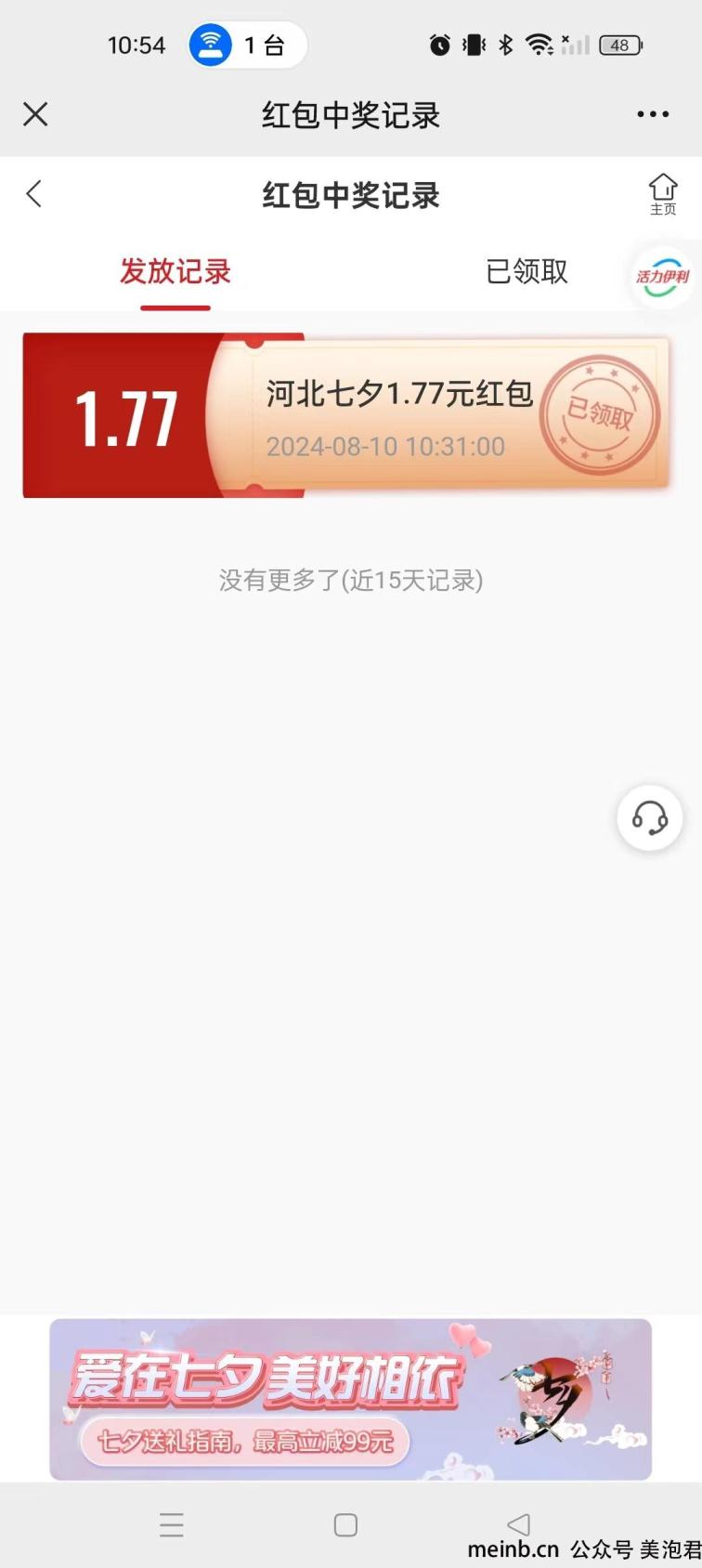Go to the 主页 home icon
Screen dimensions: 702x1568
(x=662, y=194)
